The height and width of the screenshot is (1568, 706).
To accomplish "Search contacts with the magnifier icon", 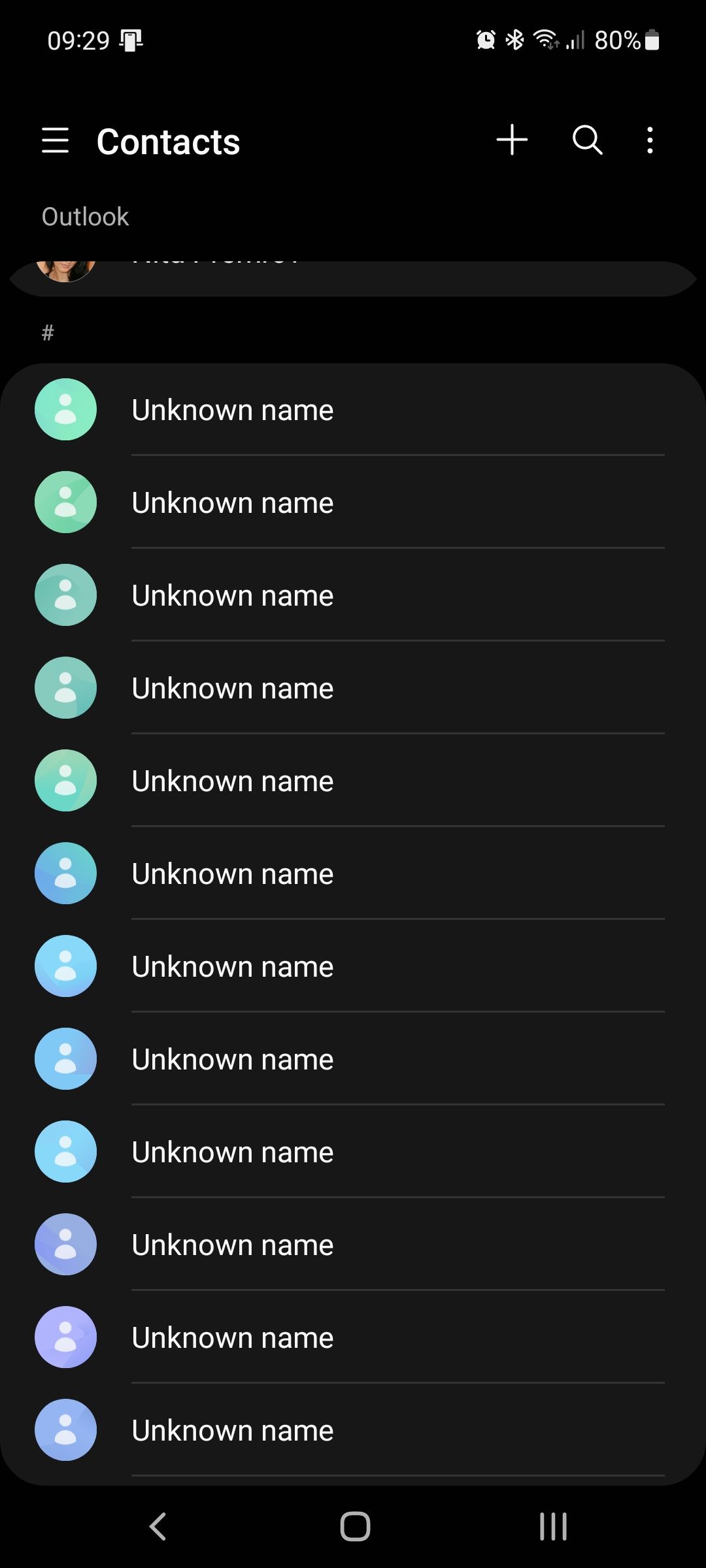I will [587, 140].
